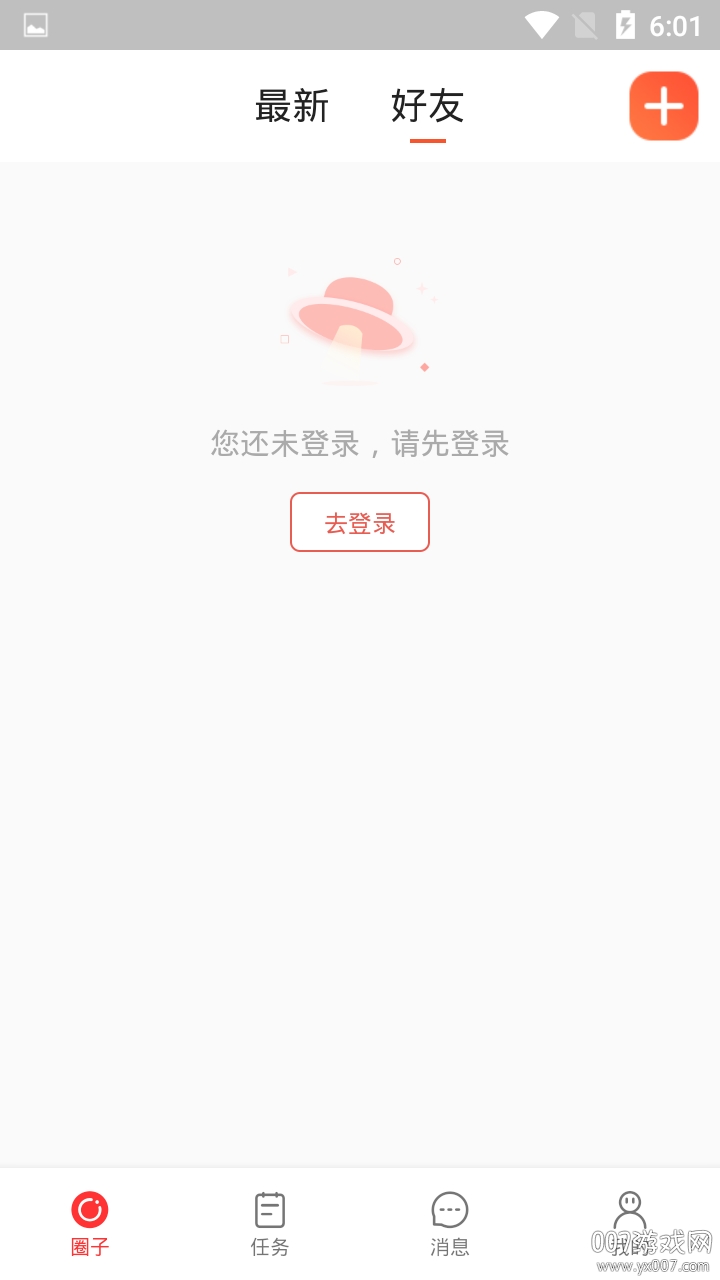This screenshot has height=1280, width=720.
Task: Switch to the 我的 profile tab
Action: (630, 1223)
